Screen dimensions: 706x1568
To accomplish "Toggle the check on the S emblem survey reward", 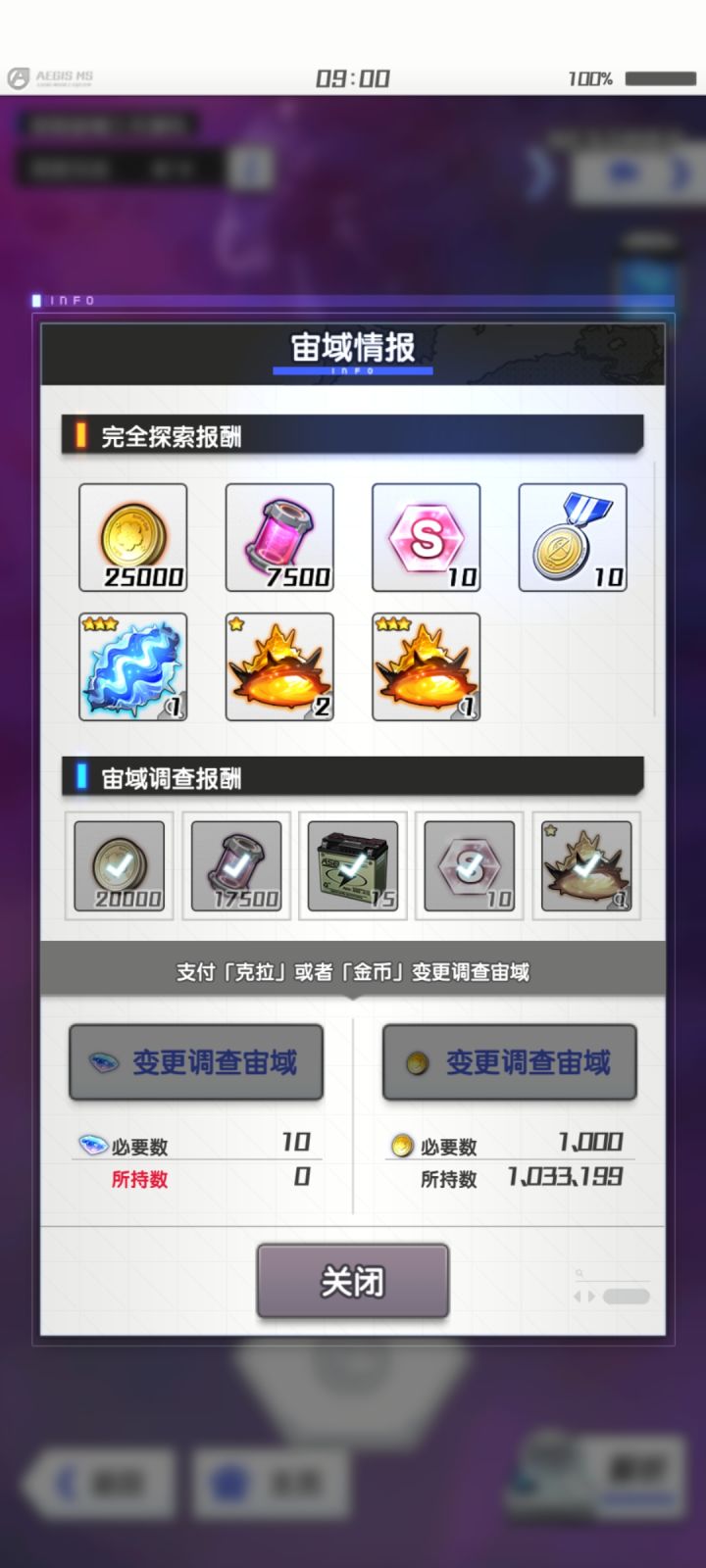I will point(469,866).
